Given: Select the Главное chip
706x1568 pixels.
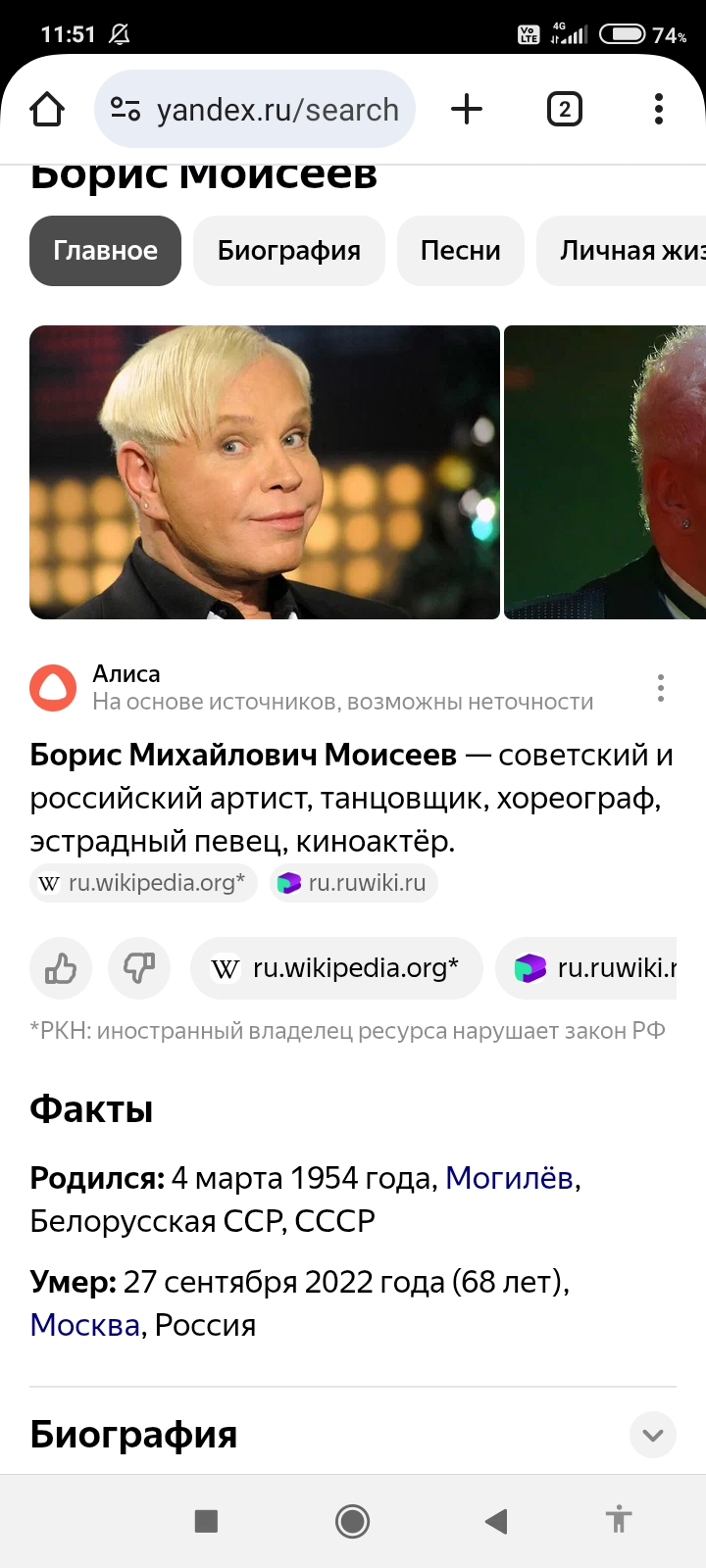Looking at the screenshot, I should (x=105, y=251).
